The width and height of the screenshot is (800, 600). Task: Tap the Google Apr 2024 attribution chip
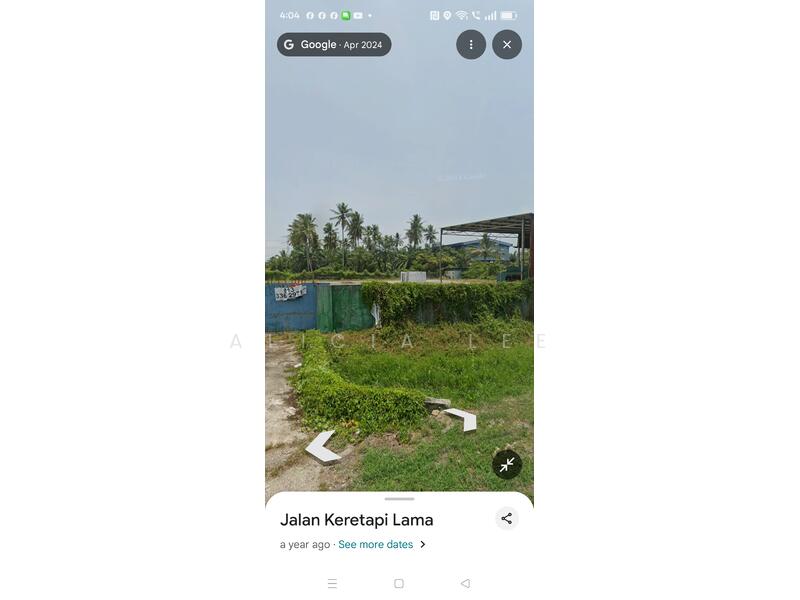click(x=334, y=45)
